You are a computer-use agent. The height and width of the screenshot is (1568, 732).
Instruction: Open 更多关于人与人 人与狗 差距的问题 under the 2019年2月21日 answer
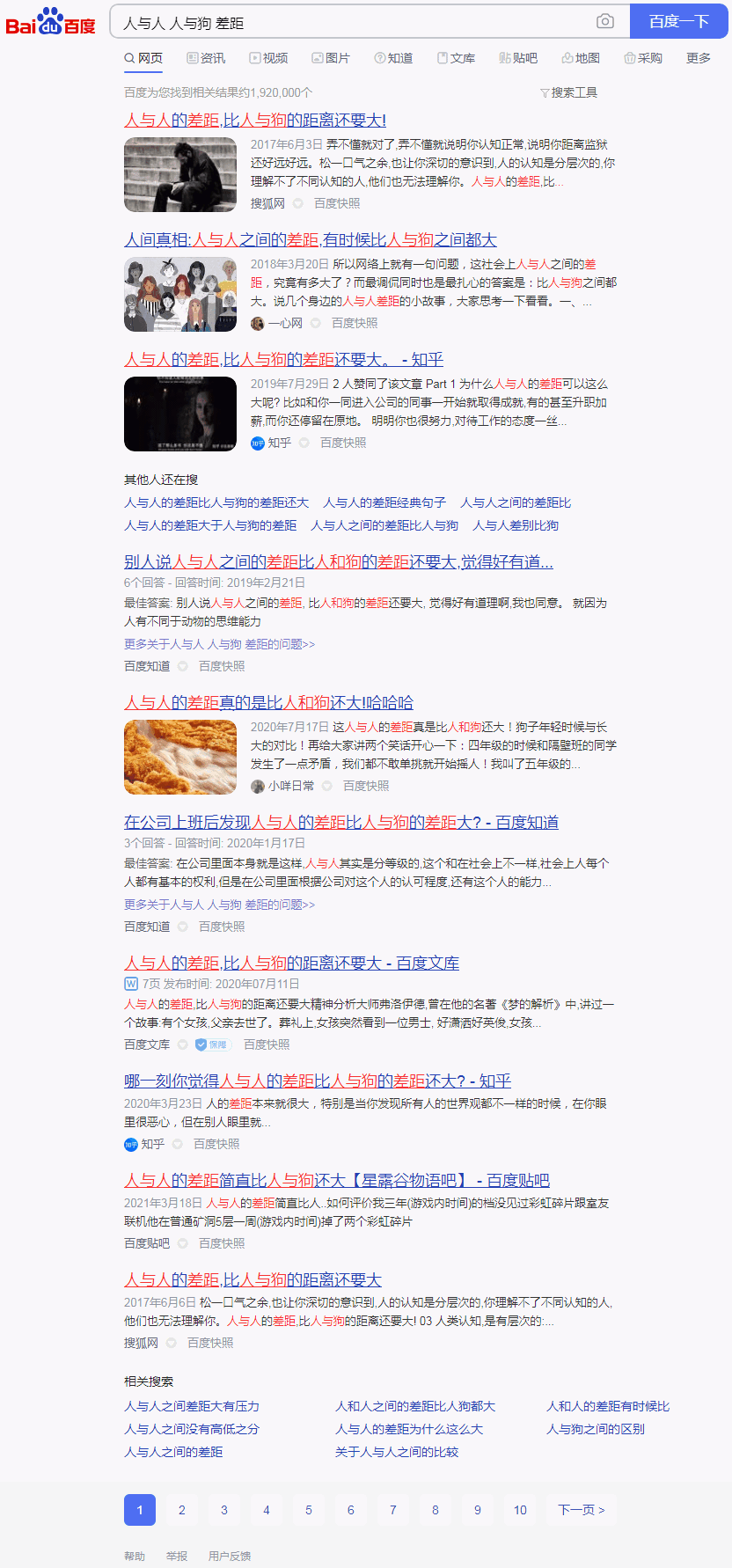(x=219, y=644)
